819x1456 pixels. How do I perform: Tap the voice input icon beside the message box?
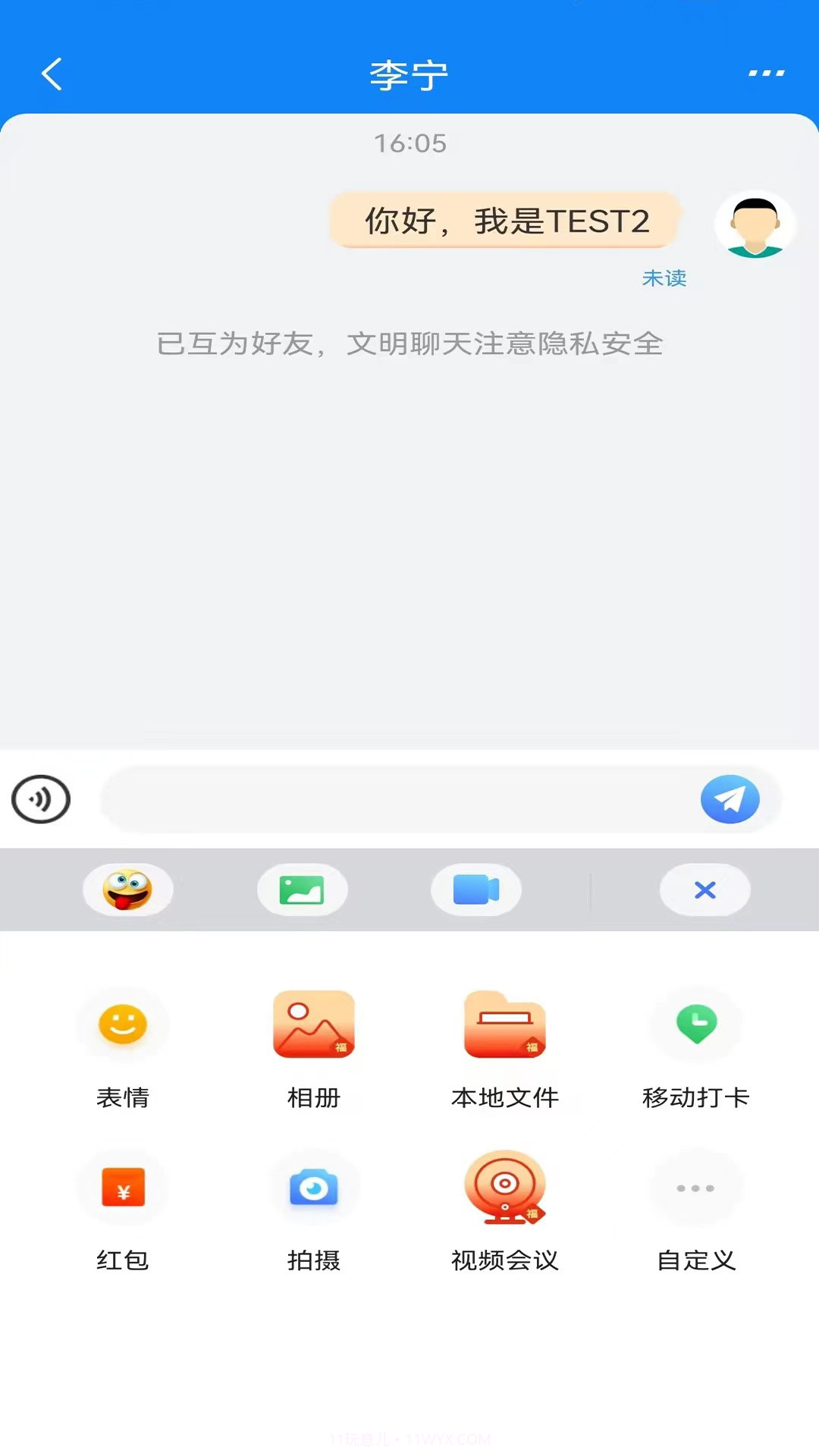coord(42,799)
